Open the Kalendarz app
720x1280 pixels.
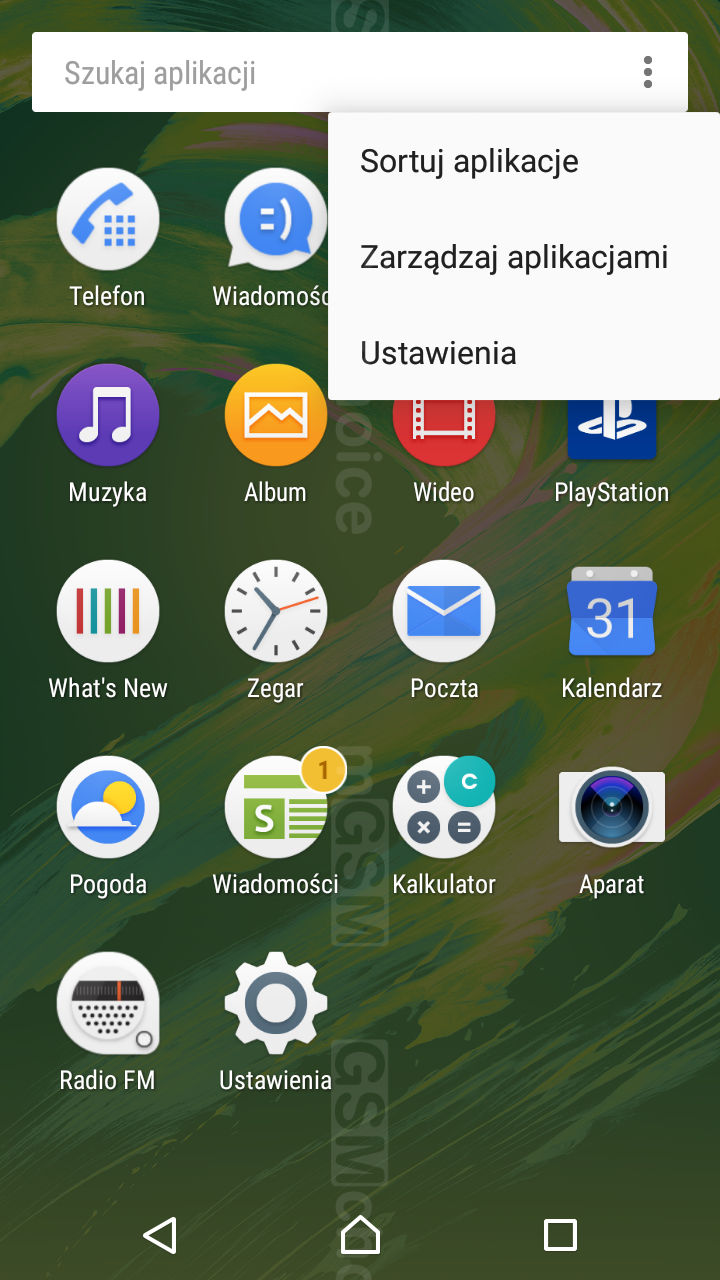[612, 630]
